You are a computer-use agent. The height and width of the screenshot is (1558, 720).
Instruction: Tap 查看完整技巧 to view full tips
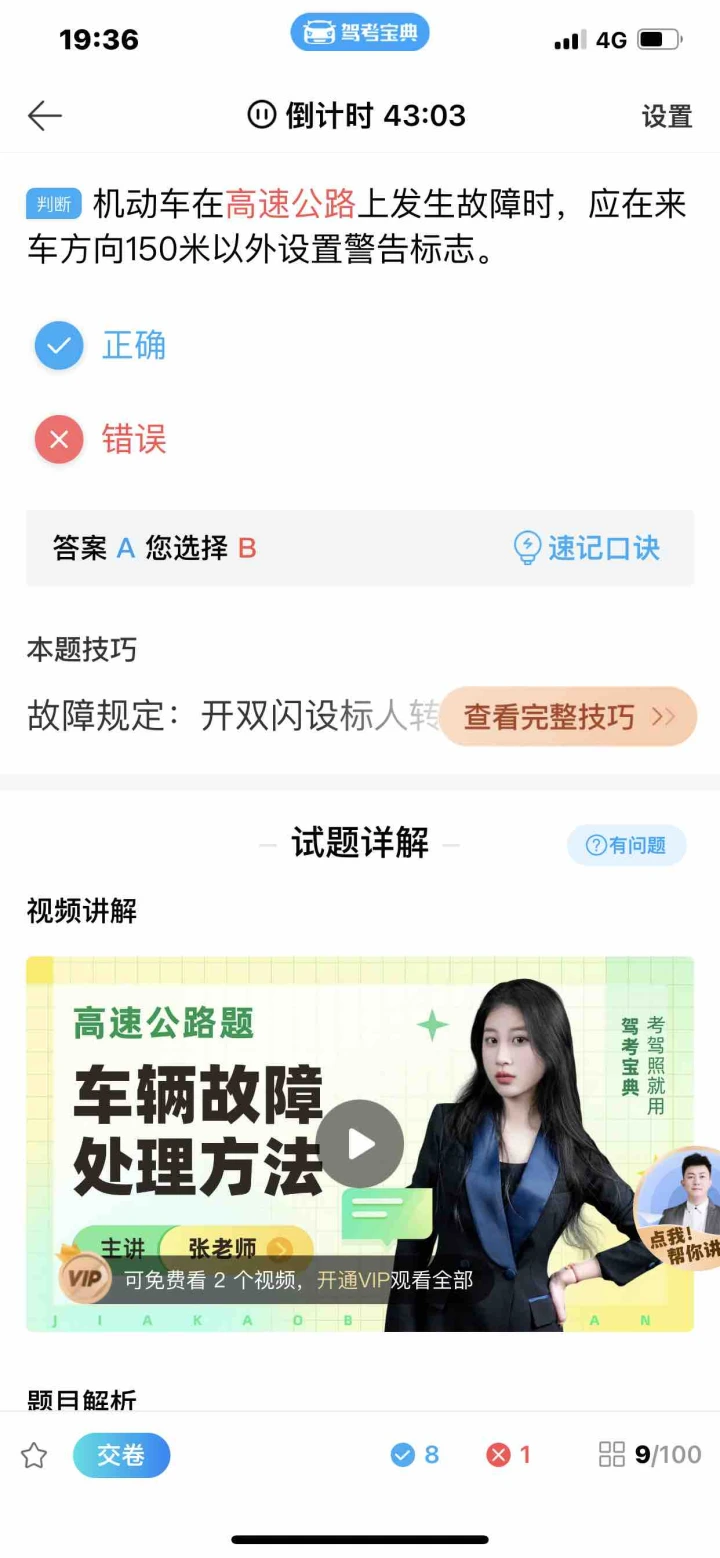568,716
